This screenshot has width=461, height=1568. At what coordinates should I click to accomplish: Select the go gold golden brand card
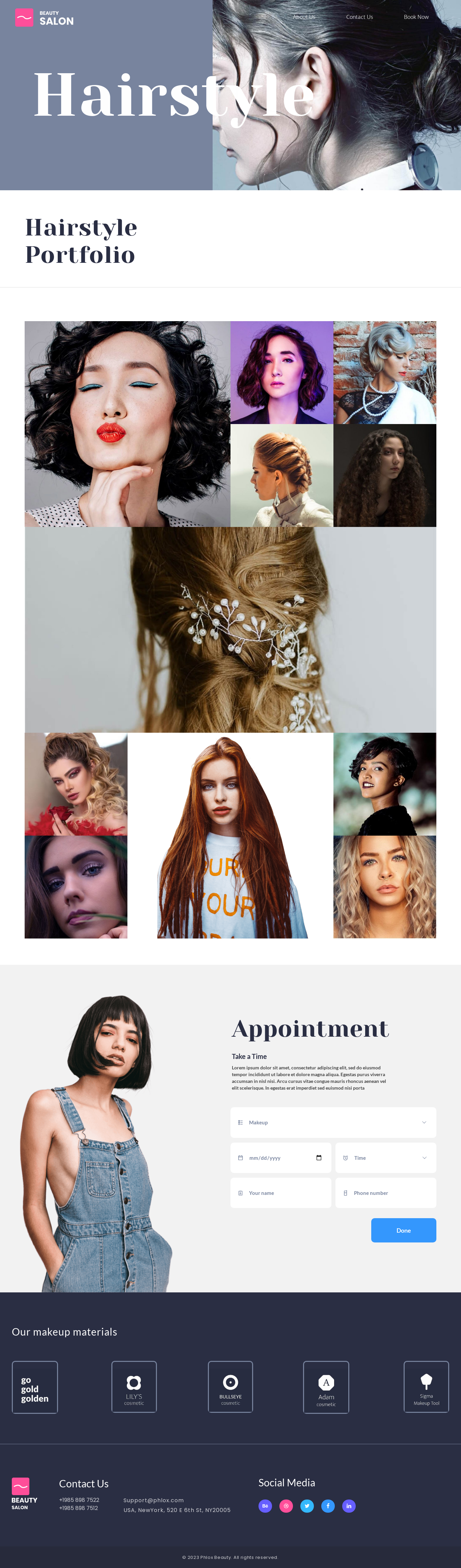[x=35, y=1387]
